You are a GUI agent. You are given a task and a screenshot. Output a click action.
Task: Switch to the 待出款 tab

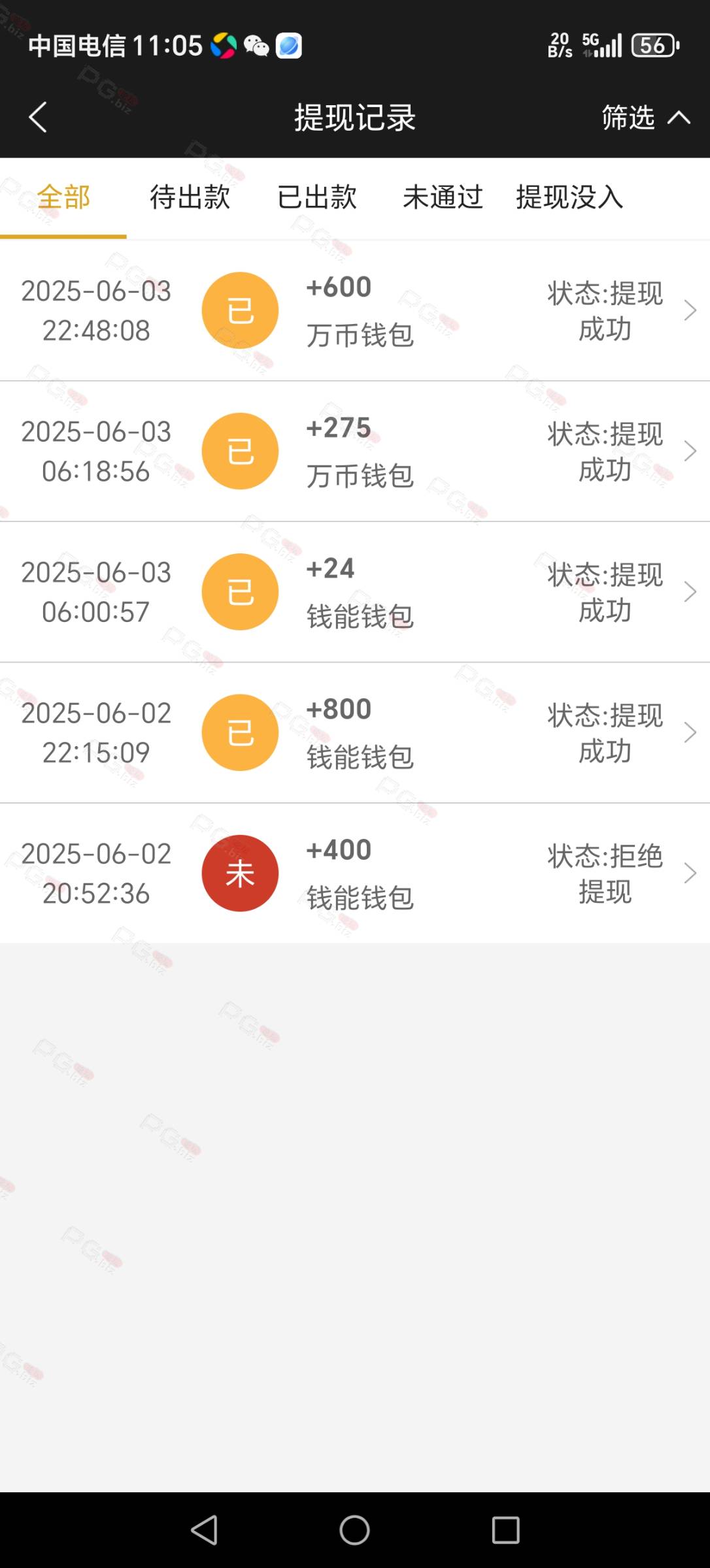point(190,197)
